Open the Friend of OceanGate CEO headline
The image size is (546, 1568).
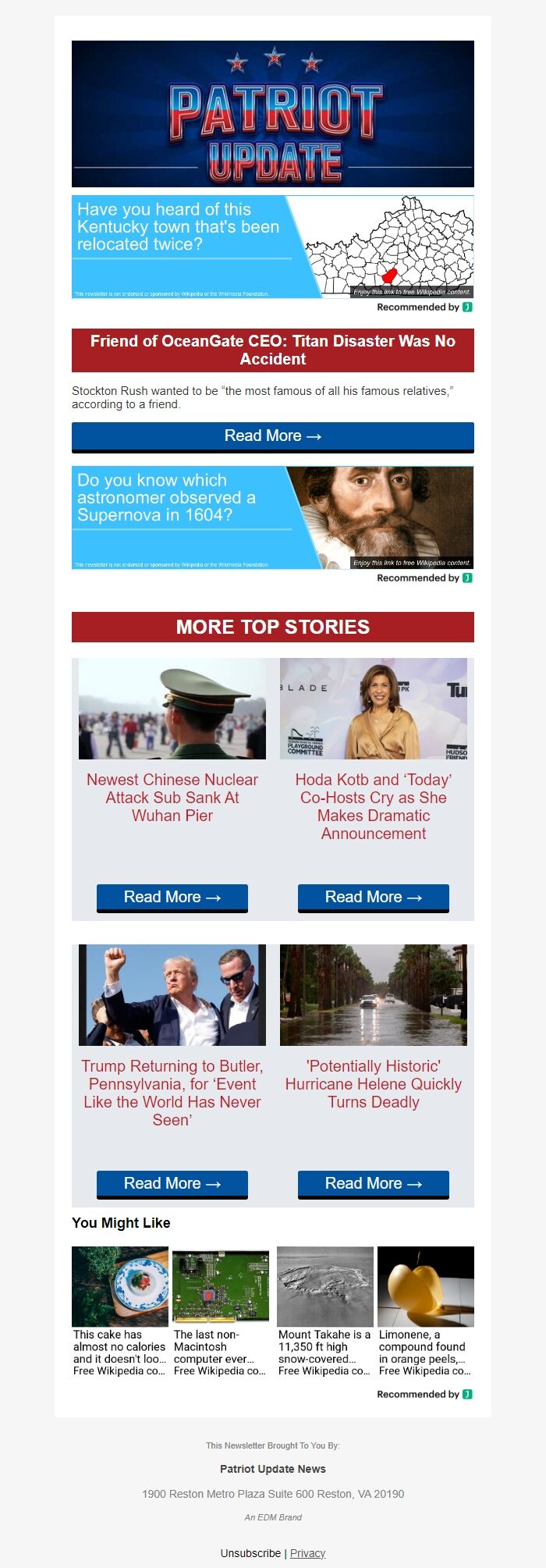pyautogui.click(x=272, y=350)
